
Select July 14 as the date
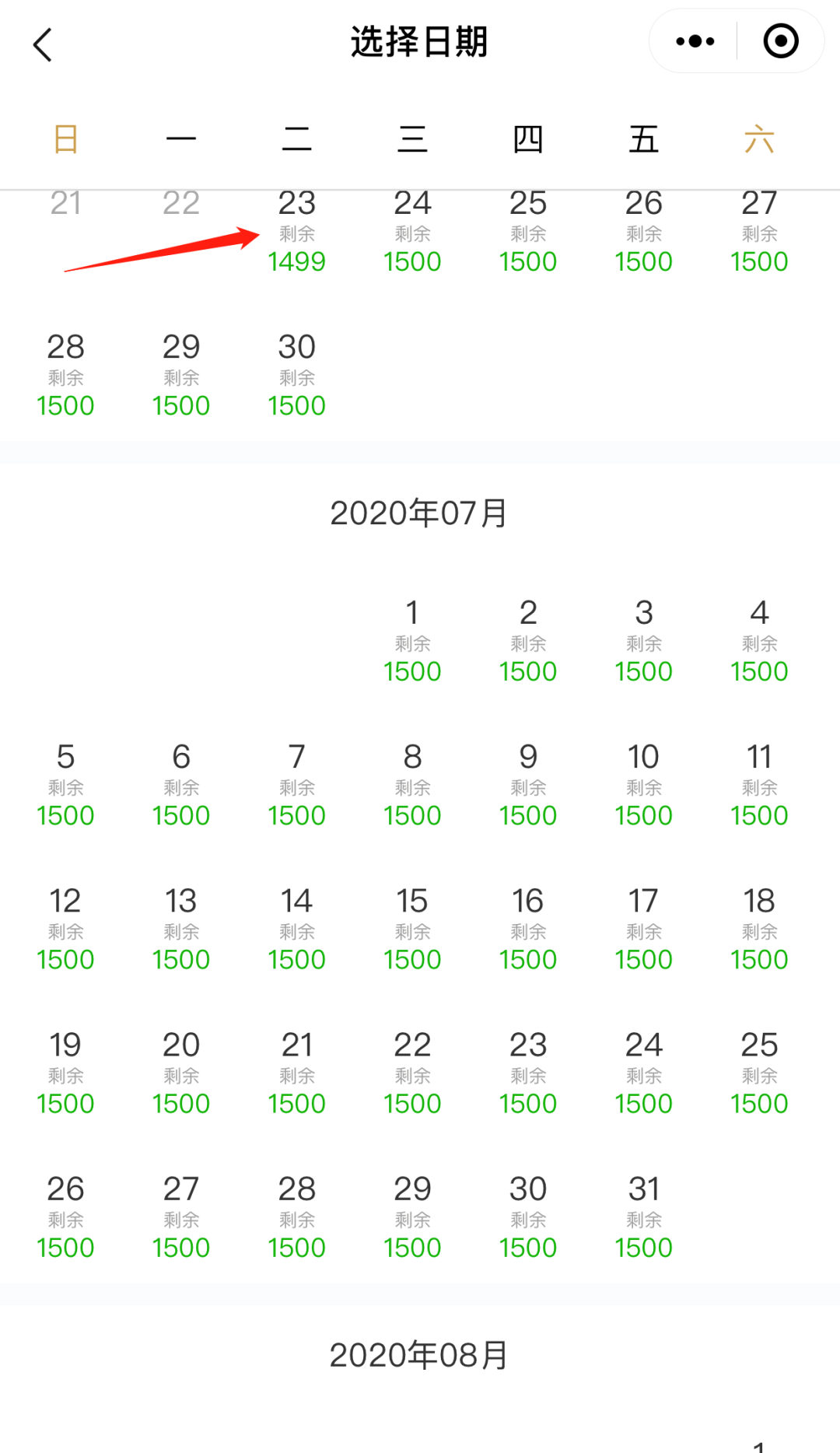pos(296,930)
